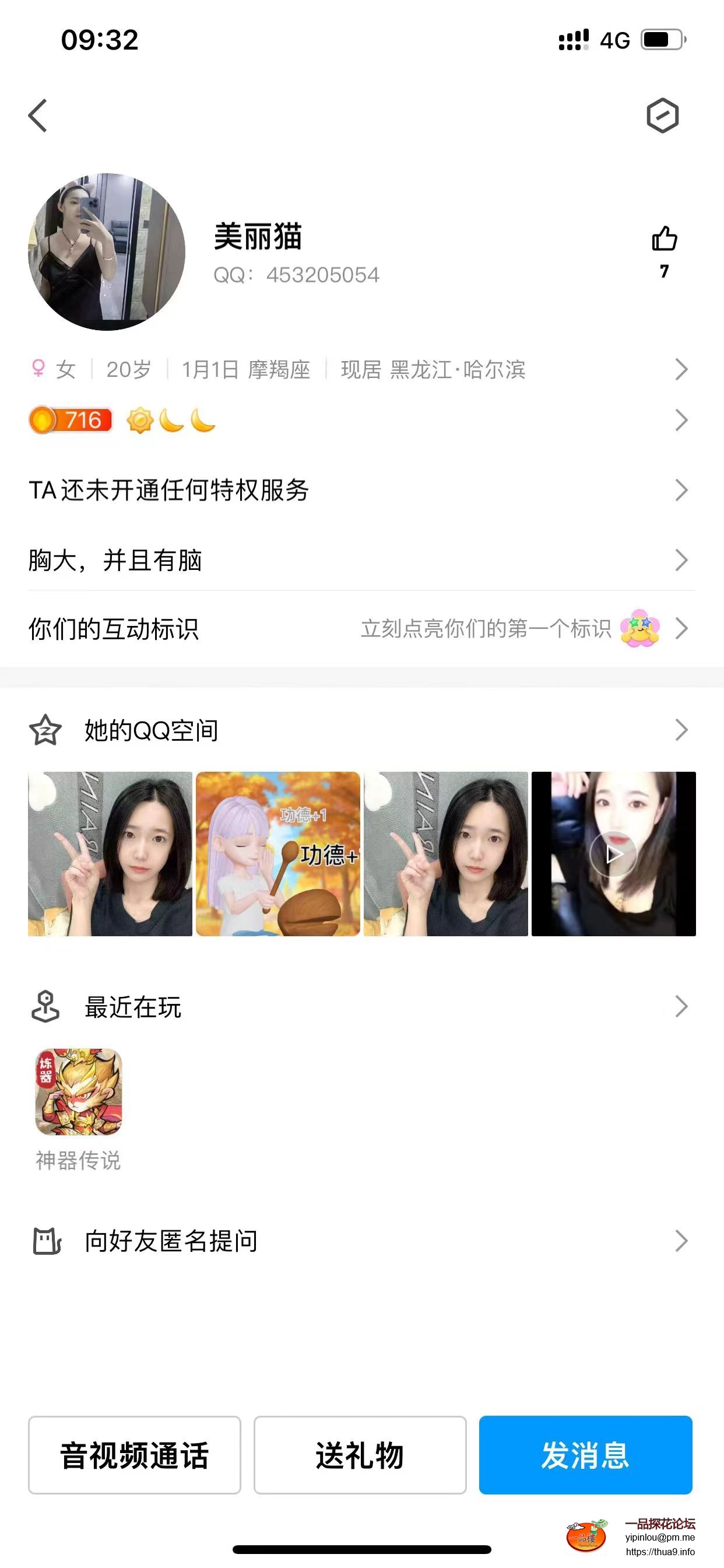Tap the 送礼物 button
Screen dimensions: 724x1568
point(360,1455)
